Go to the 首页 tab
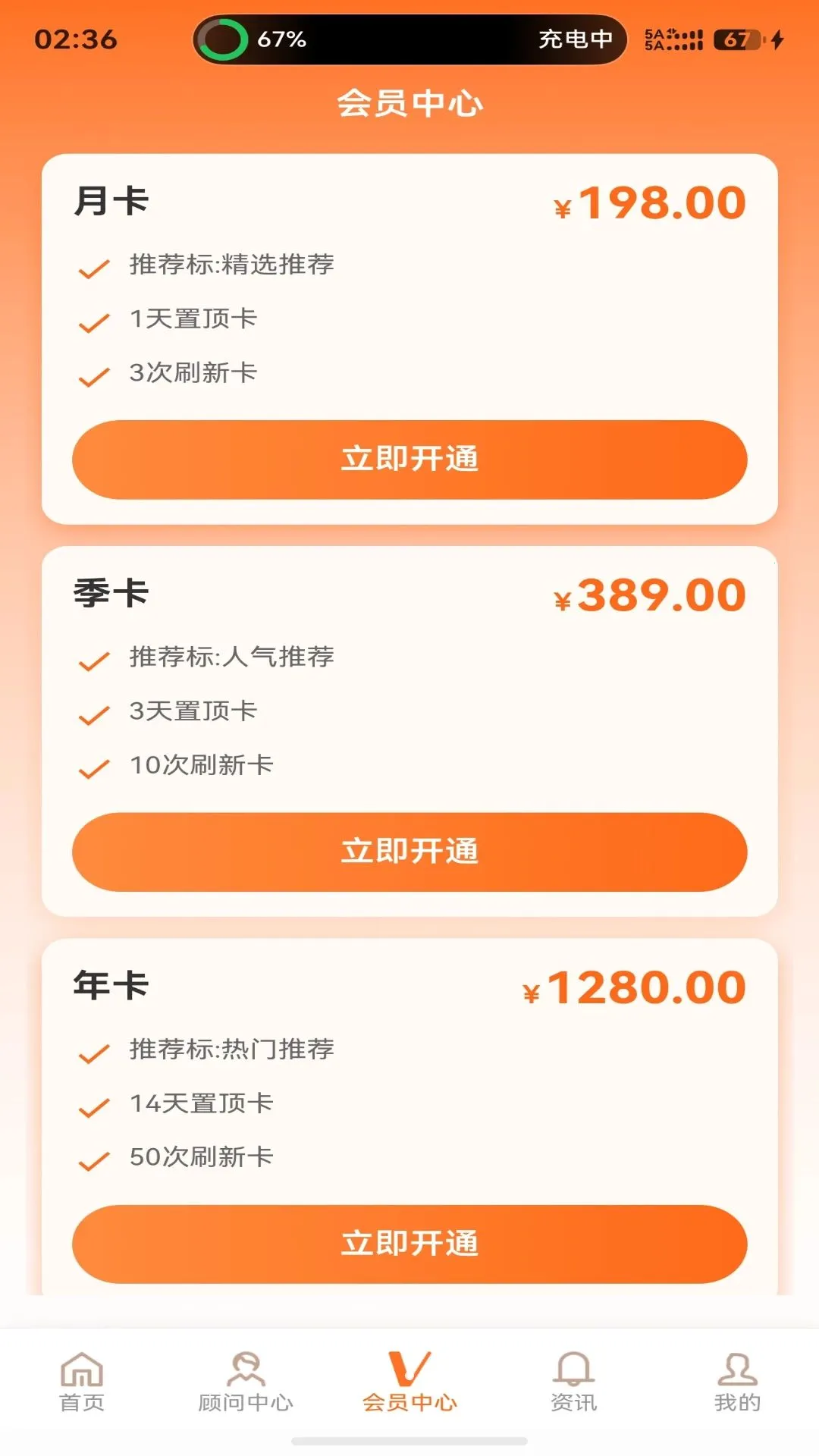Screen dimensions: 819x1456 [82, 1382]
